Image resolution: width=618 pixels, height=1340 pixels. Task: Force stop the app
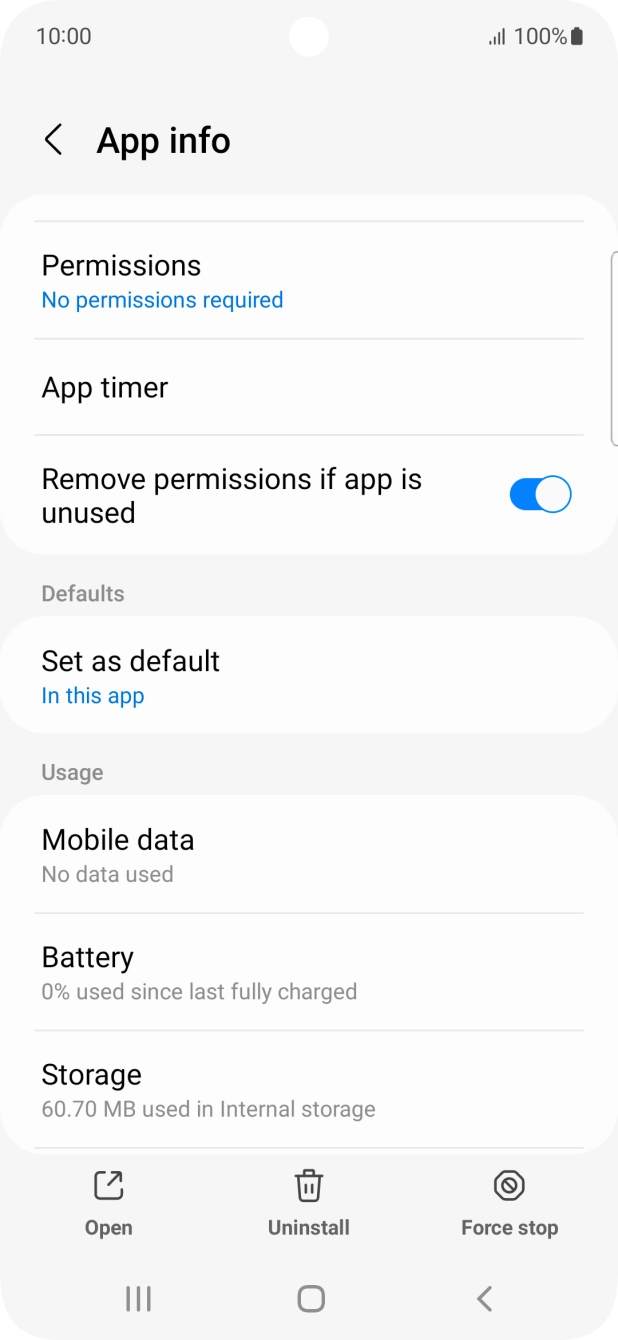[x=509, y=1203]
